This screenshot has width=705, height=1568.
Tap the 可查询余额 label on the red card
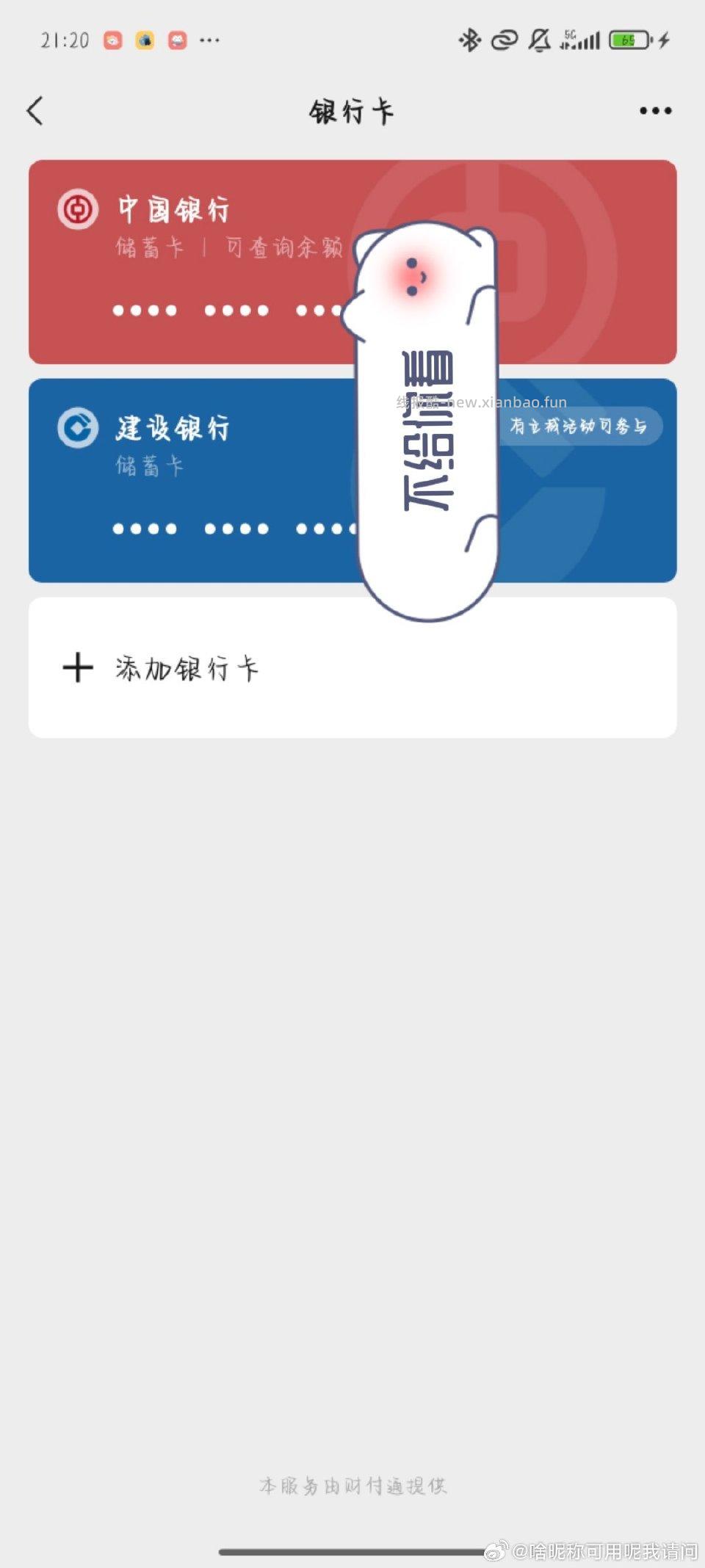click(283, 247)
